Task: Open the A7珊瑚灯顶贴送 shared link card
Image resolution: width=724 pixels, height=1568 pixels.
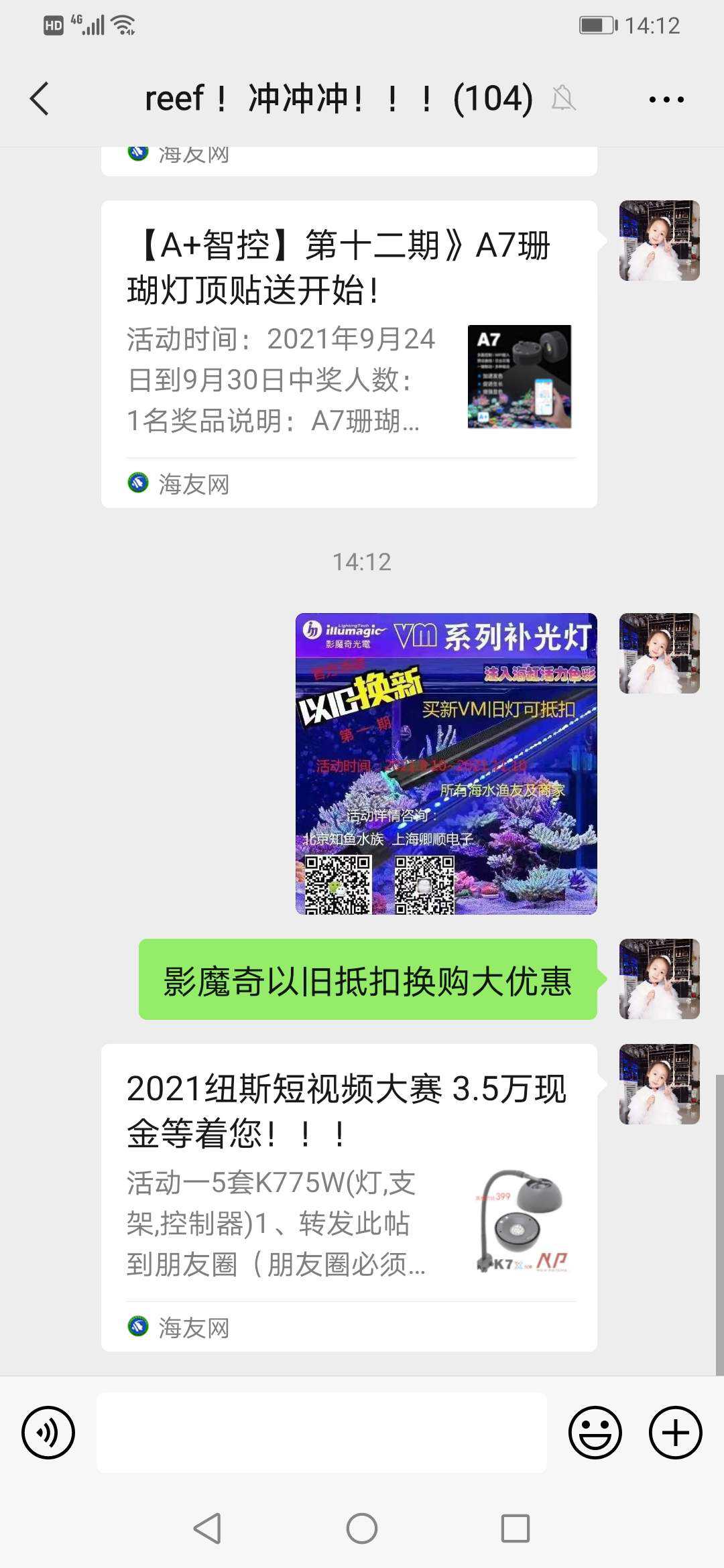Action: pyautogui.click(x=349, y=354)
